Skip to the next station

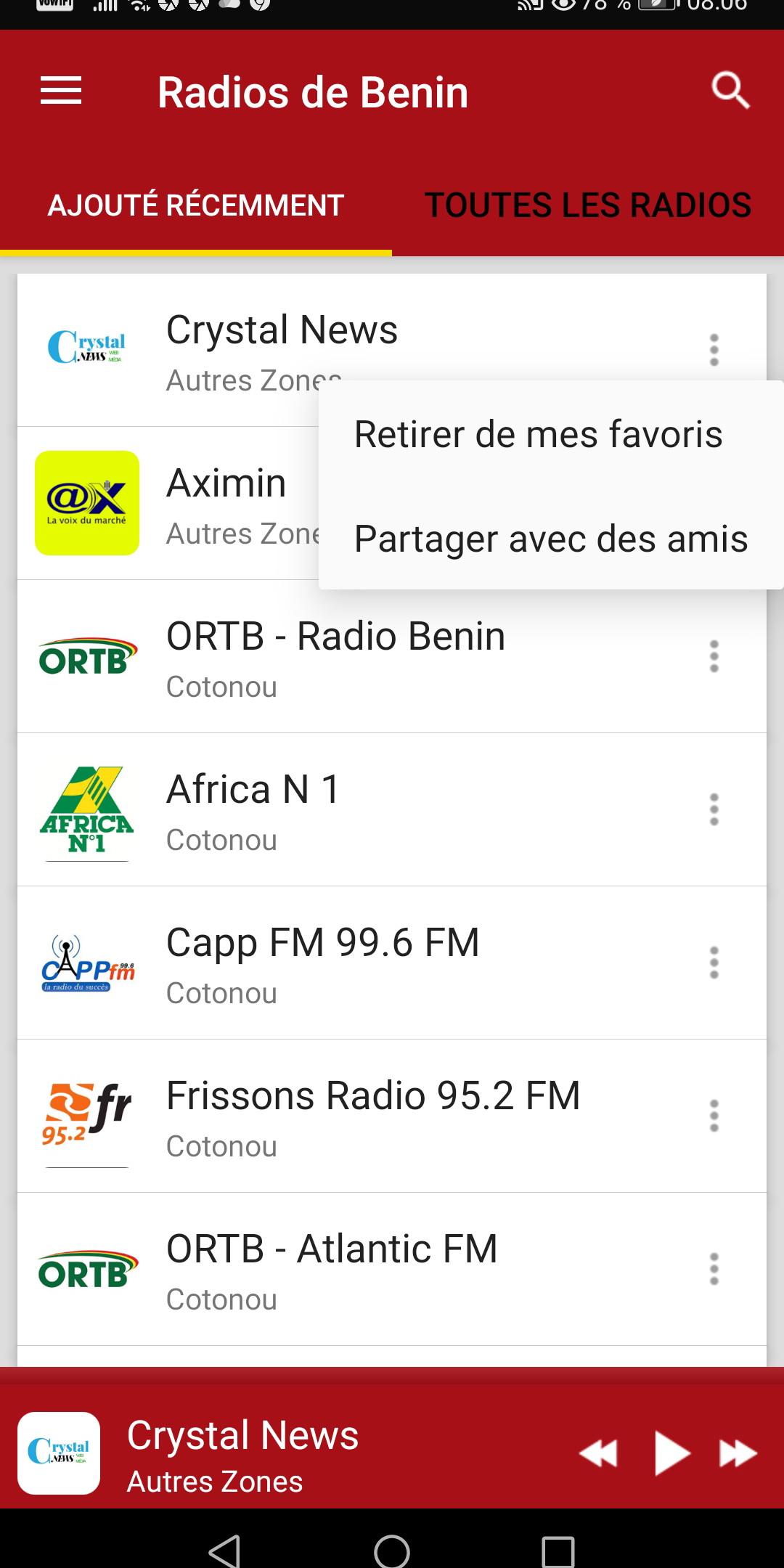click(x=738, y=1453)
